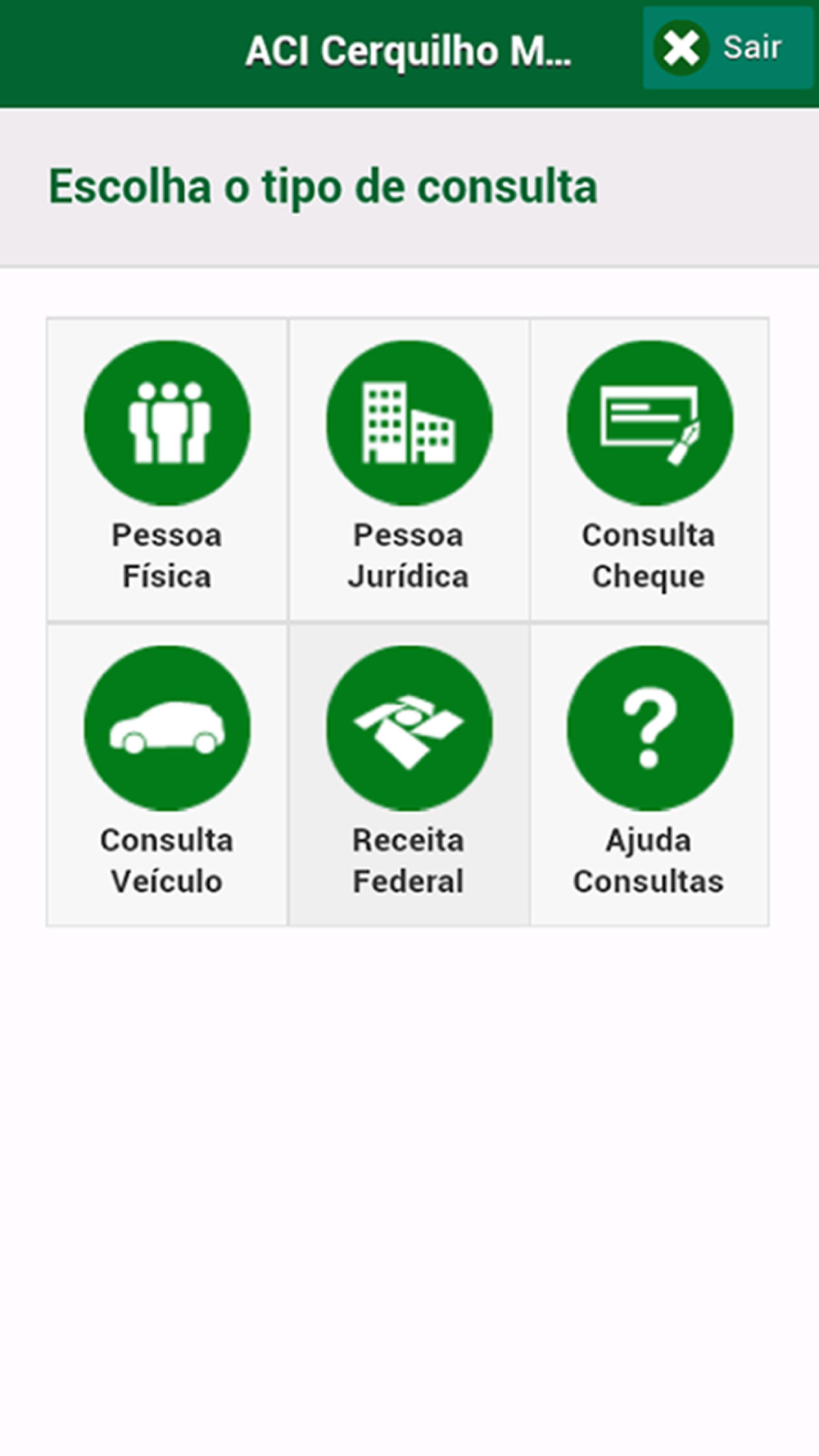Open Consulta Cheque
Image resolution: width=819 pixels, height=1456 pixels.
tap(649, 469)
